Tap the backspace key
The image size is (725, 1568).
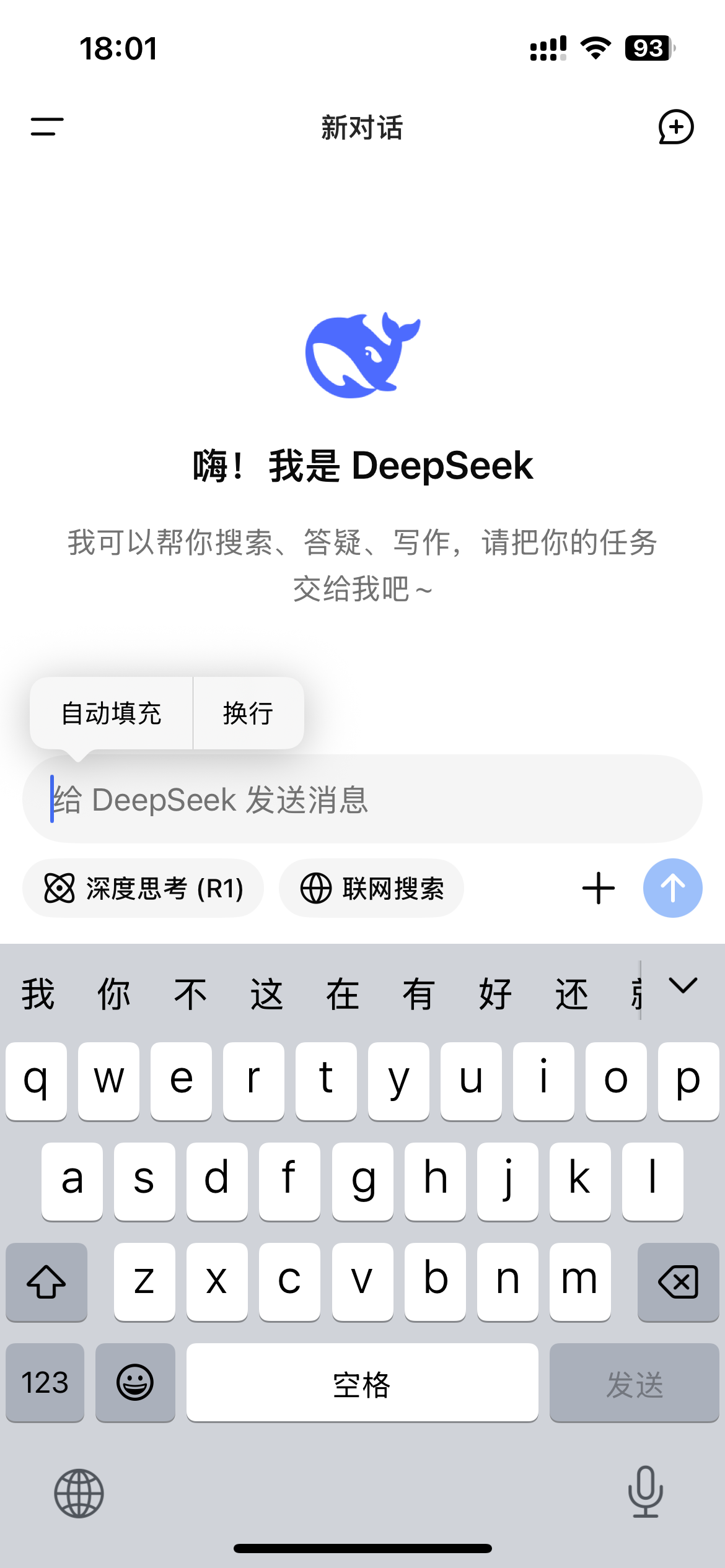[x=678, y=1281]
